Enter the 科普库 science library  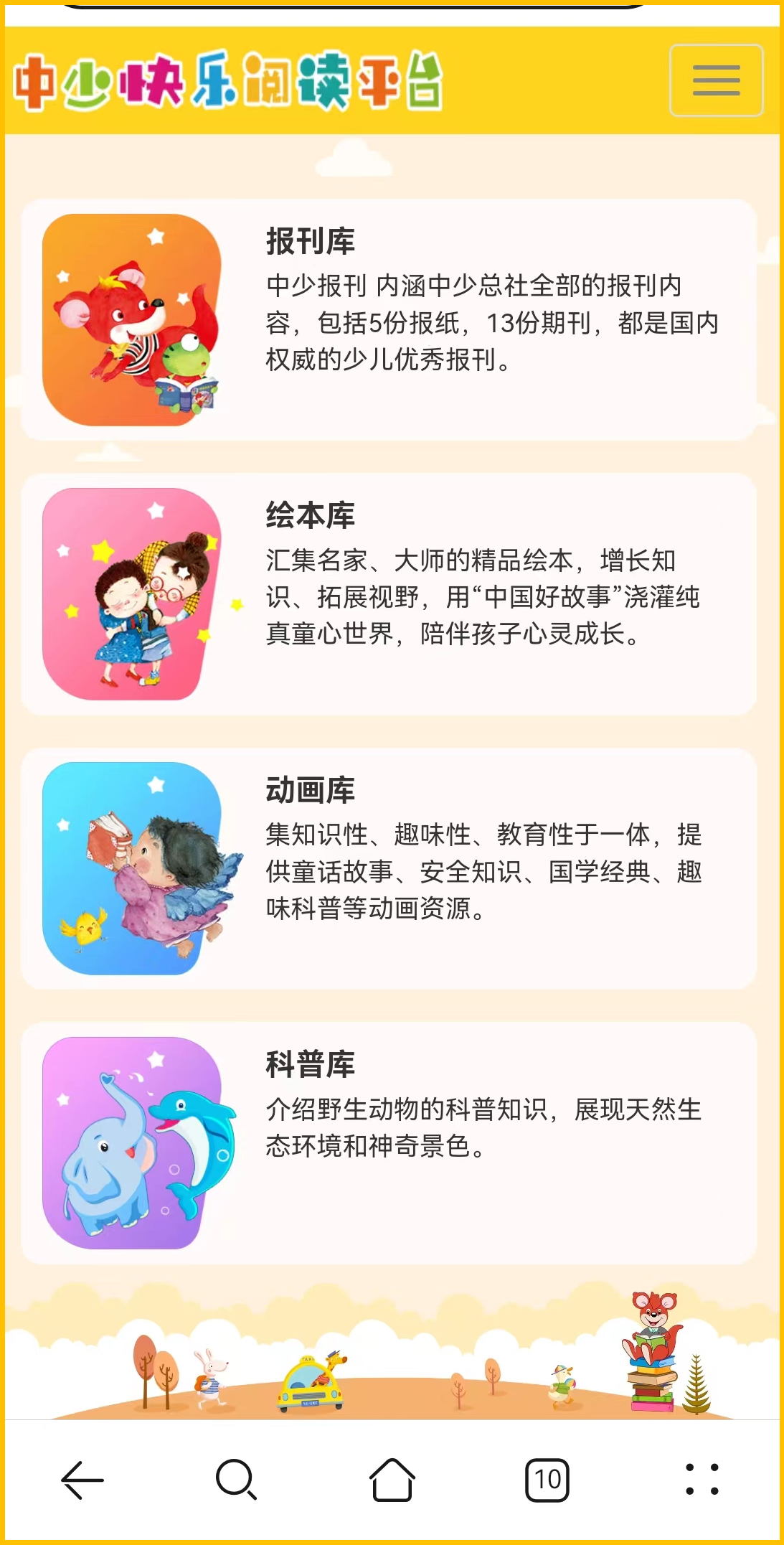[389, 1142]
